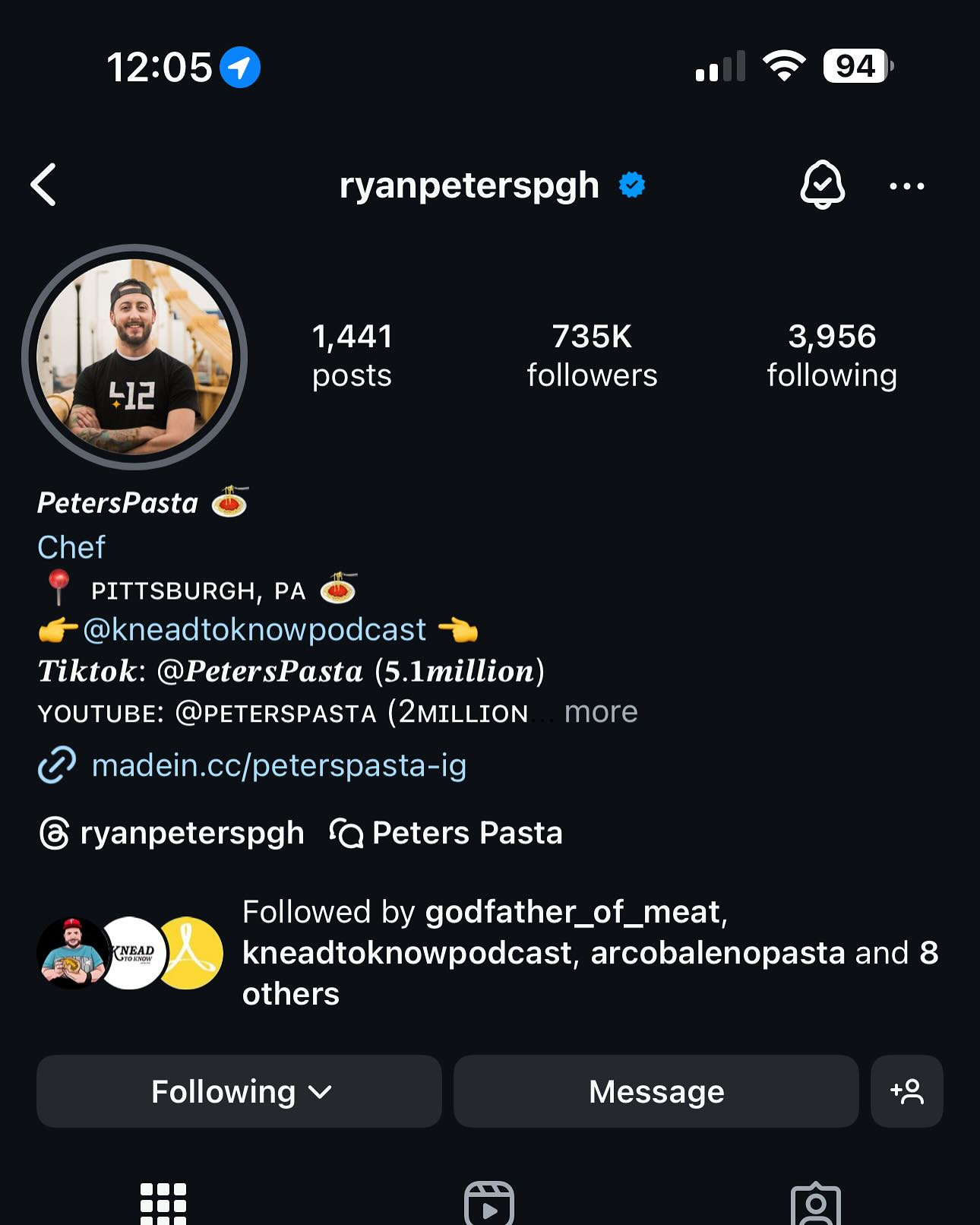Switch to the posts grid tab
Screen dimensions: 980x1225
click(x=163, y=1204)
